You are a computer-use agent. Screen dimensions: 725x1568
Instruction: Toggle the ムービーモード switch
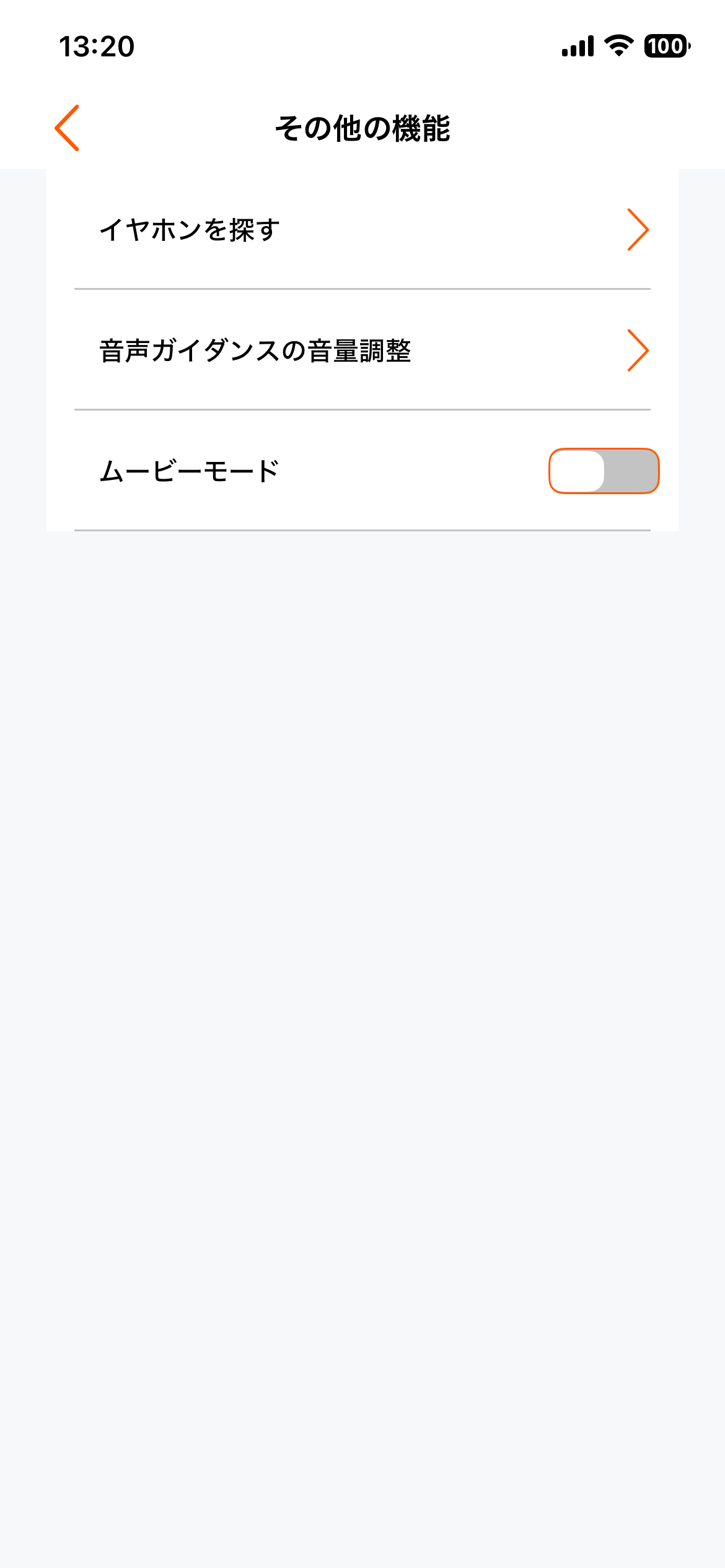click(604, 471)
